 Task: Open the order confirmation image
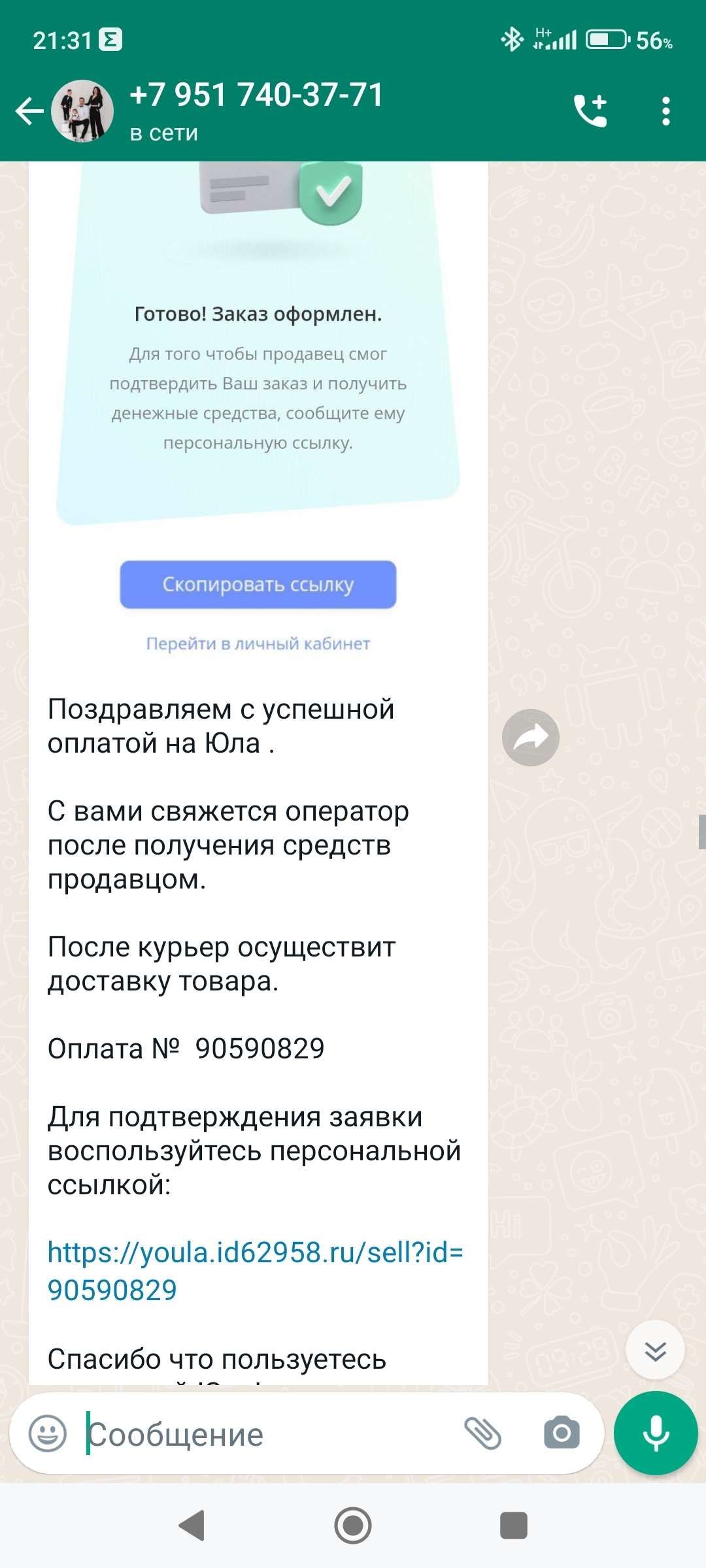[258, 405]
